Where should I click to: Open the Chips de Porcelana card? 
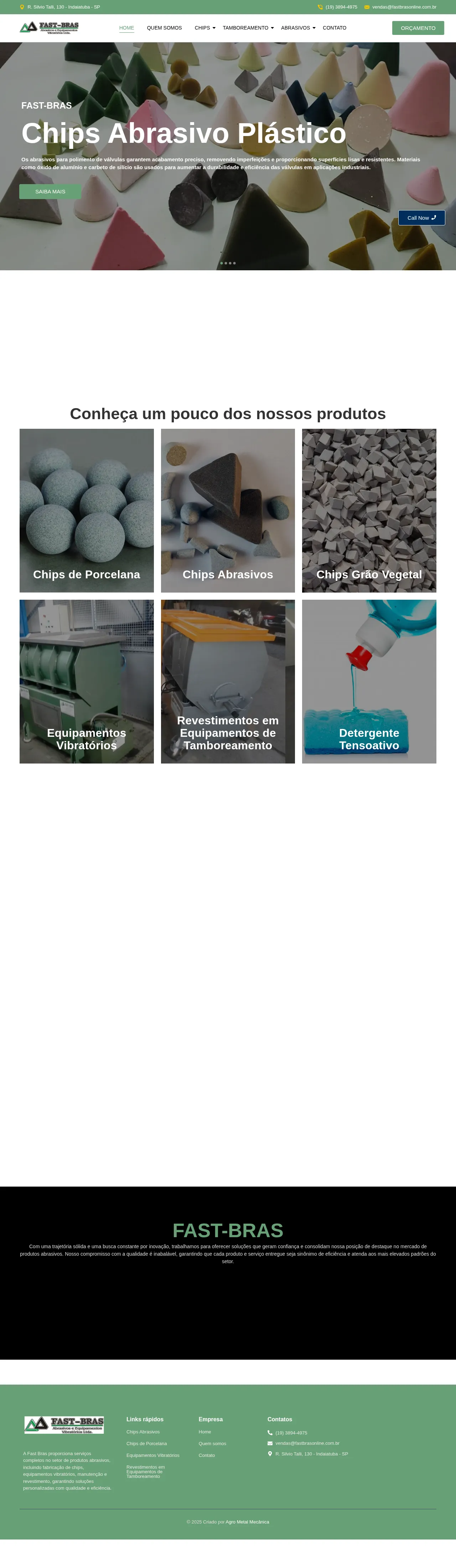pos(87,511)
